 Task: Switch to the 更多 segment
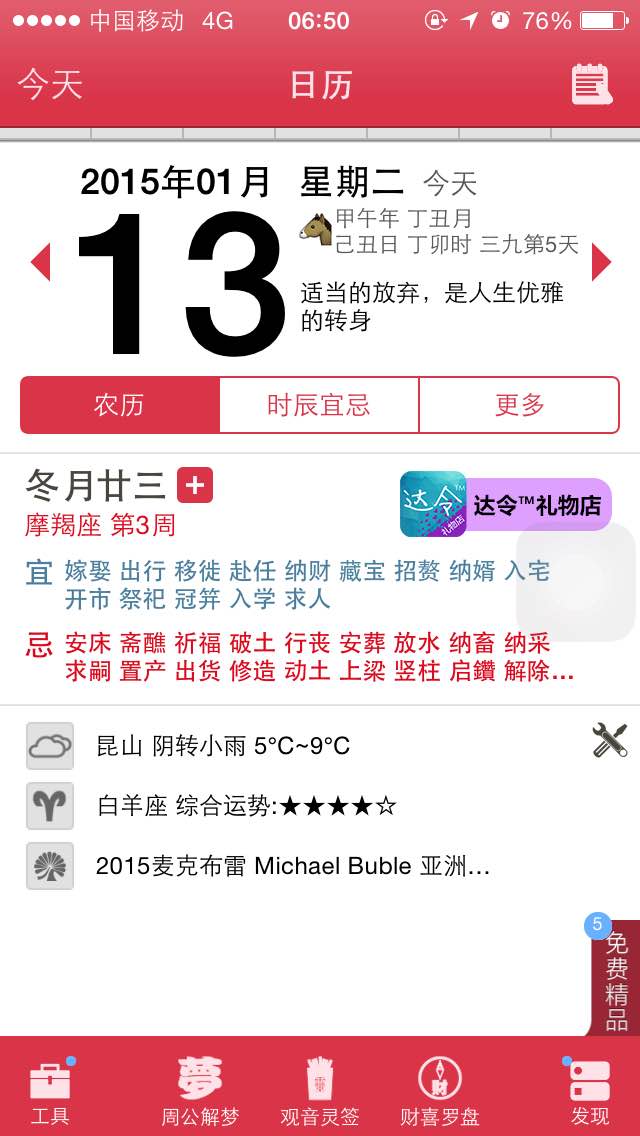coord(519,405)
